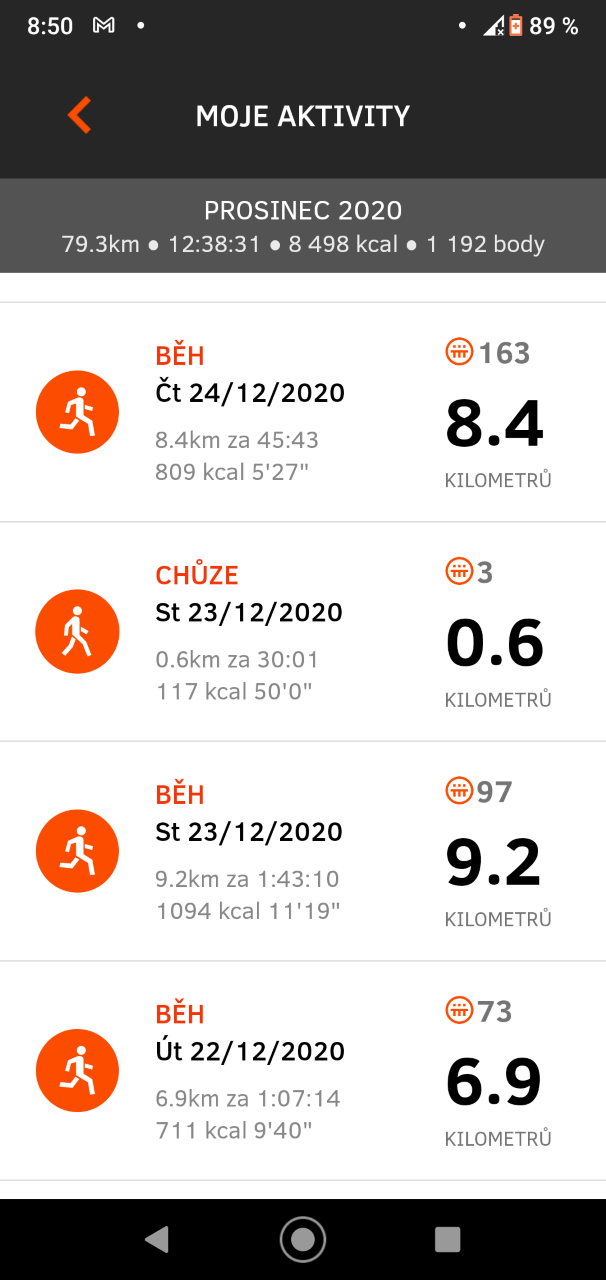Screen dimensions: 606x1280
Task: View the 9.2 km run from 23/12/2020
Action: pyautogui.click(x=303, y=851)
